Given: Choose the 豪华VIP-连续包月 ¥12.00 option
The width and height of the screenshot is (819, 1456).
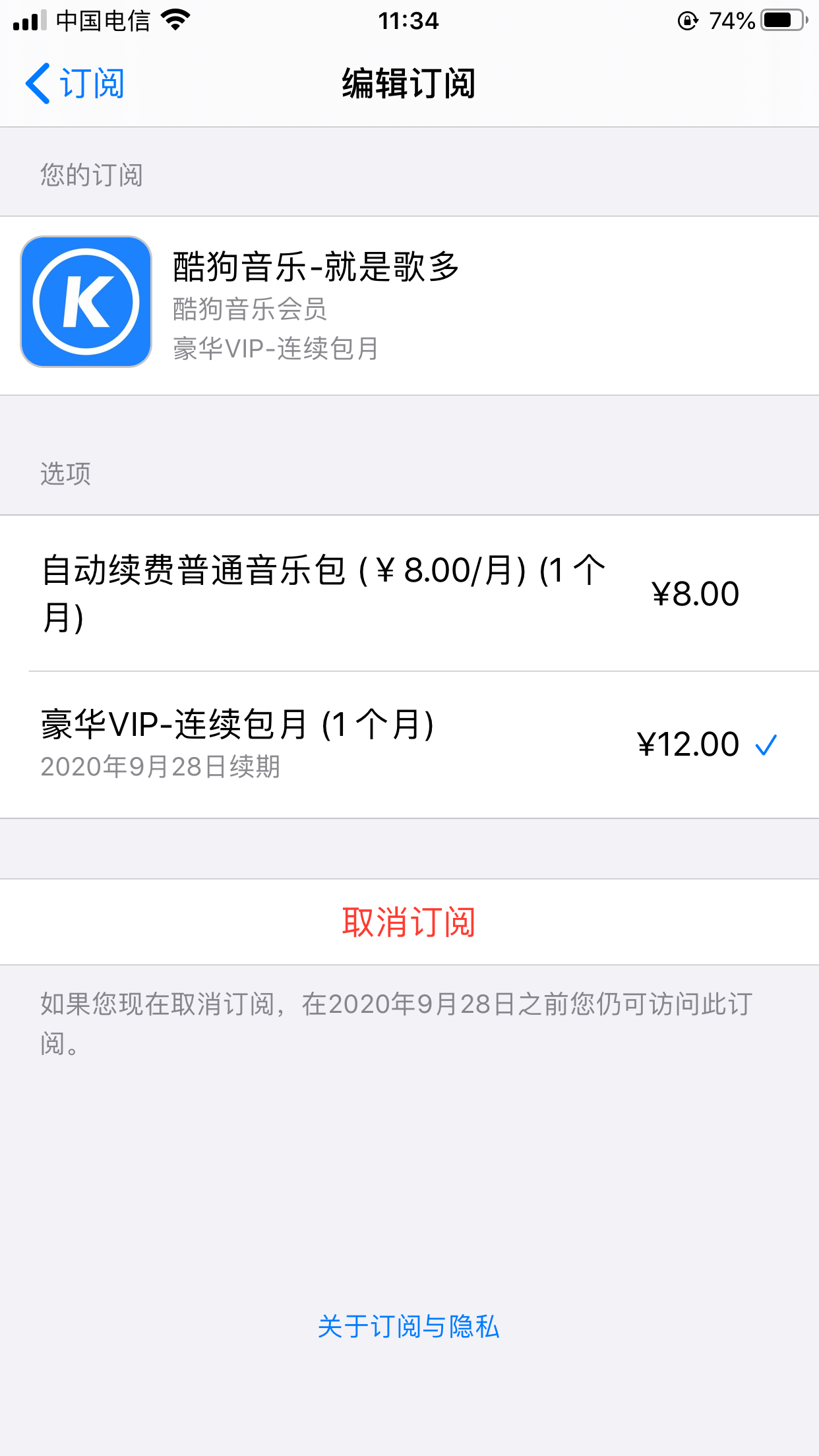Looking at the screenshot, I should [x=409, y=744].
